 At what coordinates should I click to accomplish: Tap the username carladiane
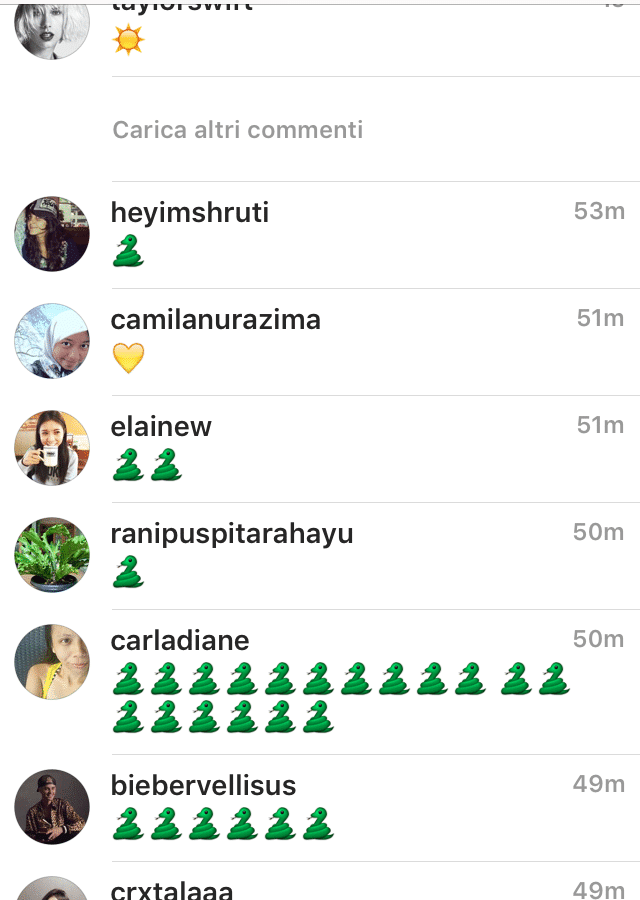pyautogui.click(x=180, y=641)
